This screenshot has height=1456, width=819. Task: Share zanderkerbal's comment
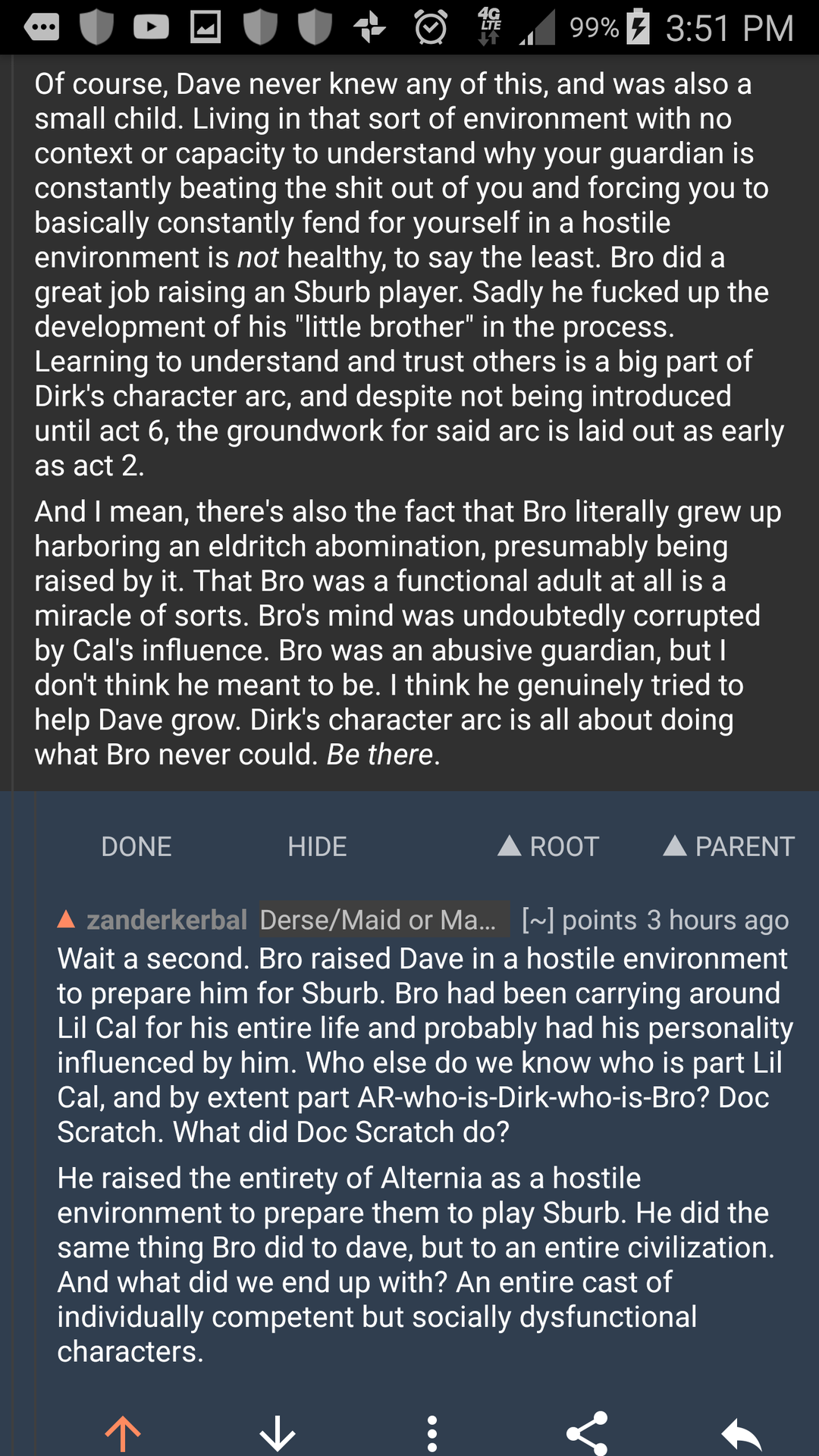click(x=587, y=1433)
